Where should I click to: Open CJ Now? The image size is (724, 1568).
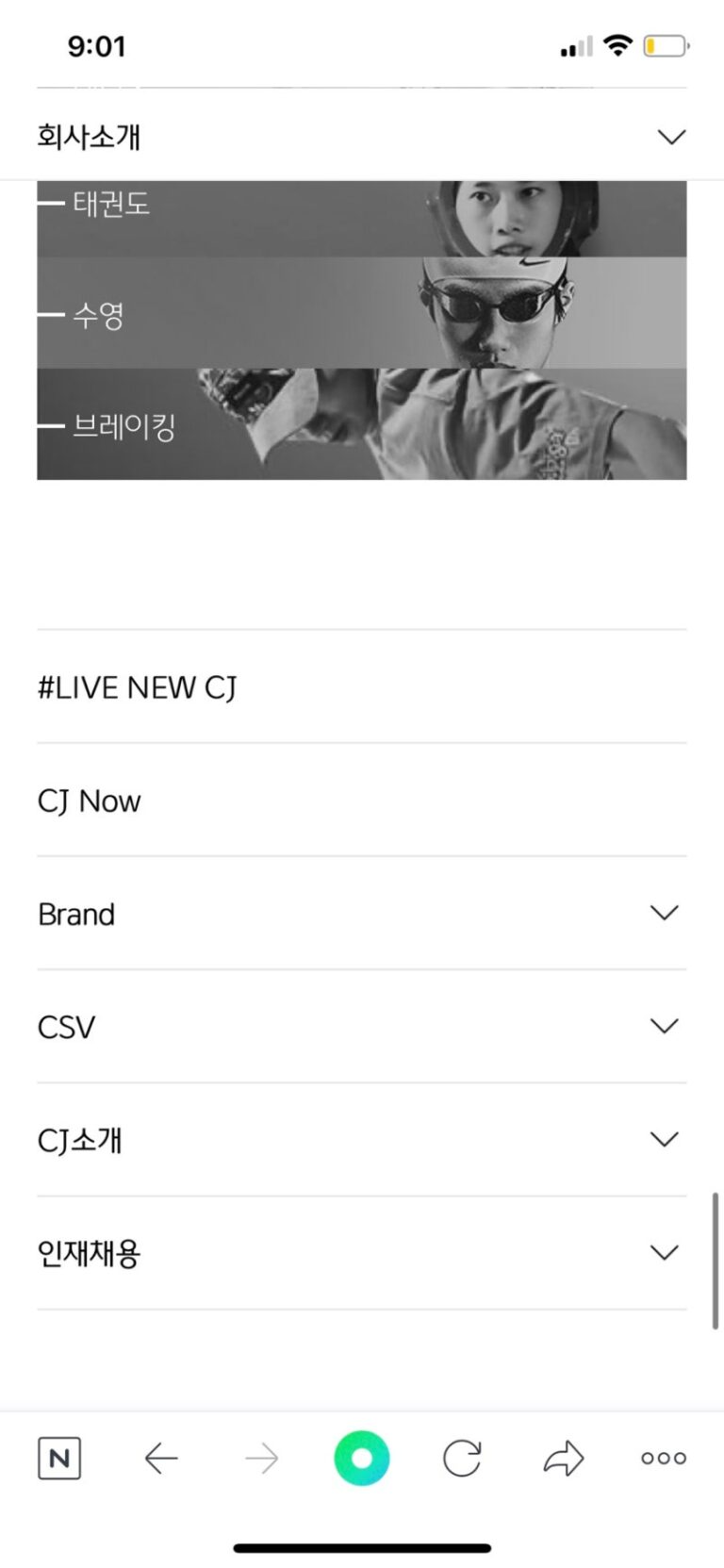point(90,801)
